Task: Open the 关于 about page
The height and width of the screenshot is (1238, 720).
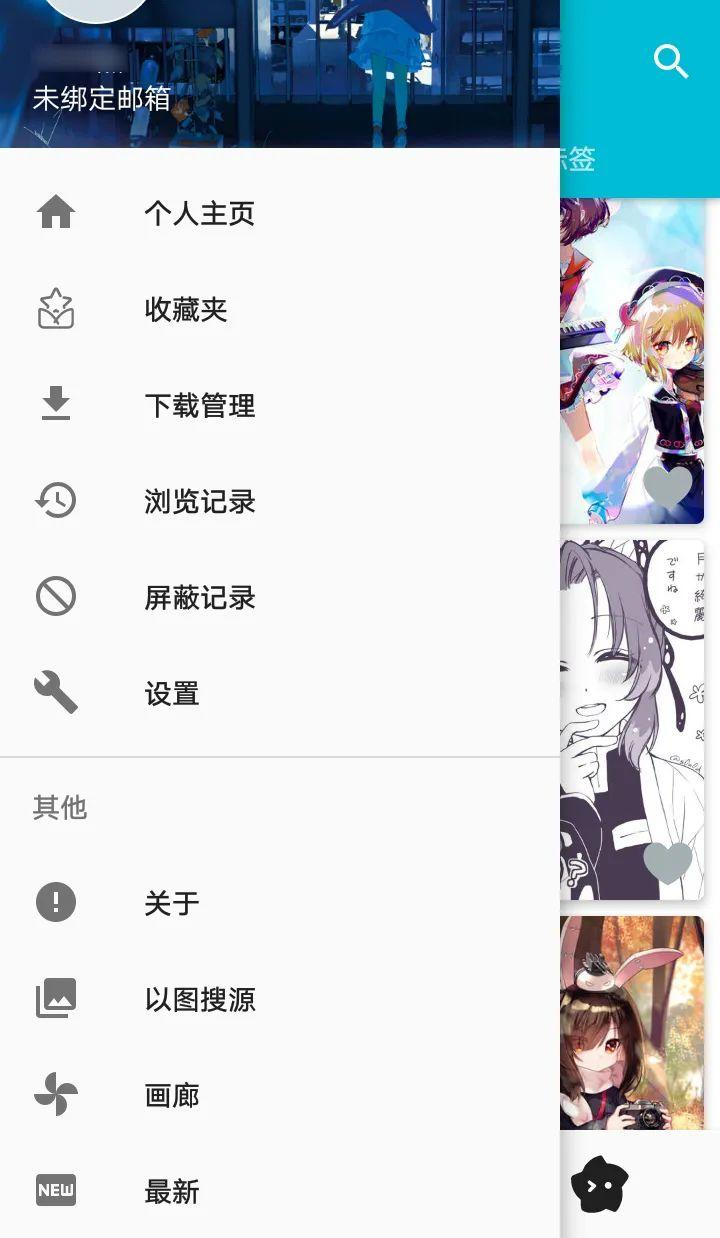Action: click(172, 903)
